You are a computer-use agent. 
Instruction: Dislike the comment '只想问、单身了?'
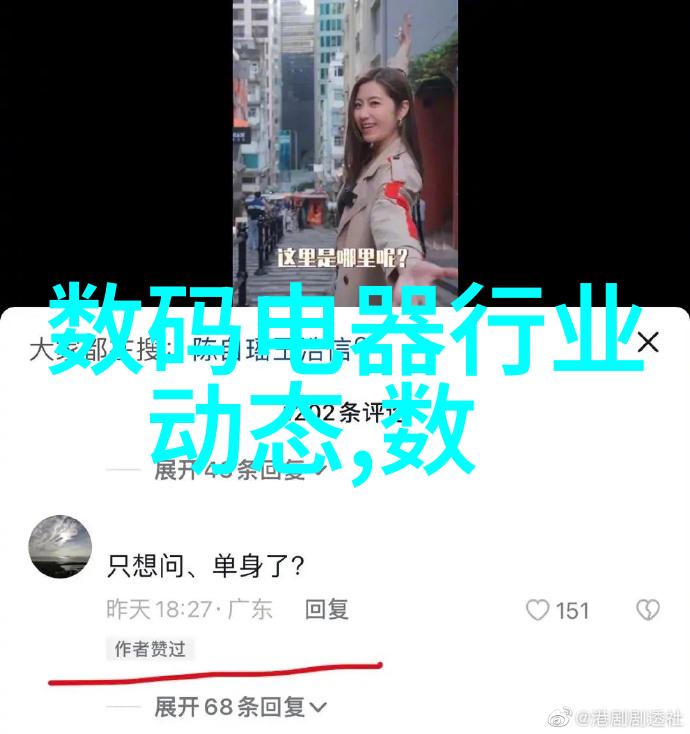click(648, 609)
